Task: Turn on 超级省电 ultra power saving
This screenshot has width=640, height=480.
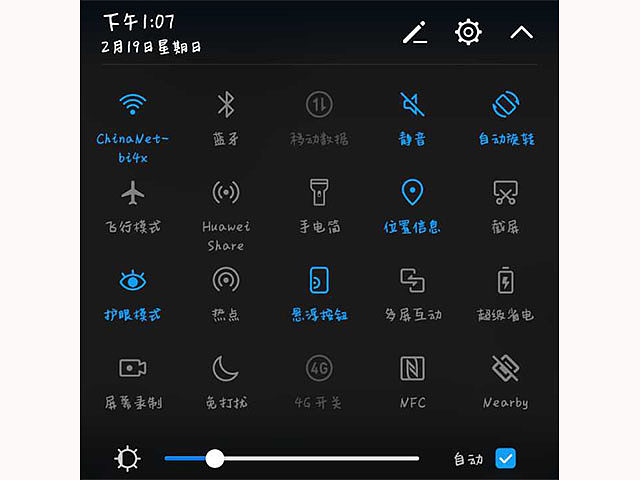Action: click(x=506, y=280)
